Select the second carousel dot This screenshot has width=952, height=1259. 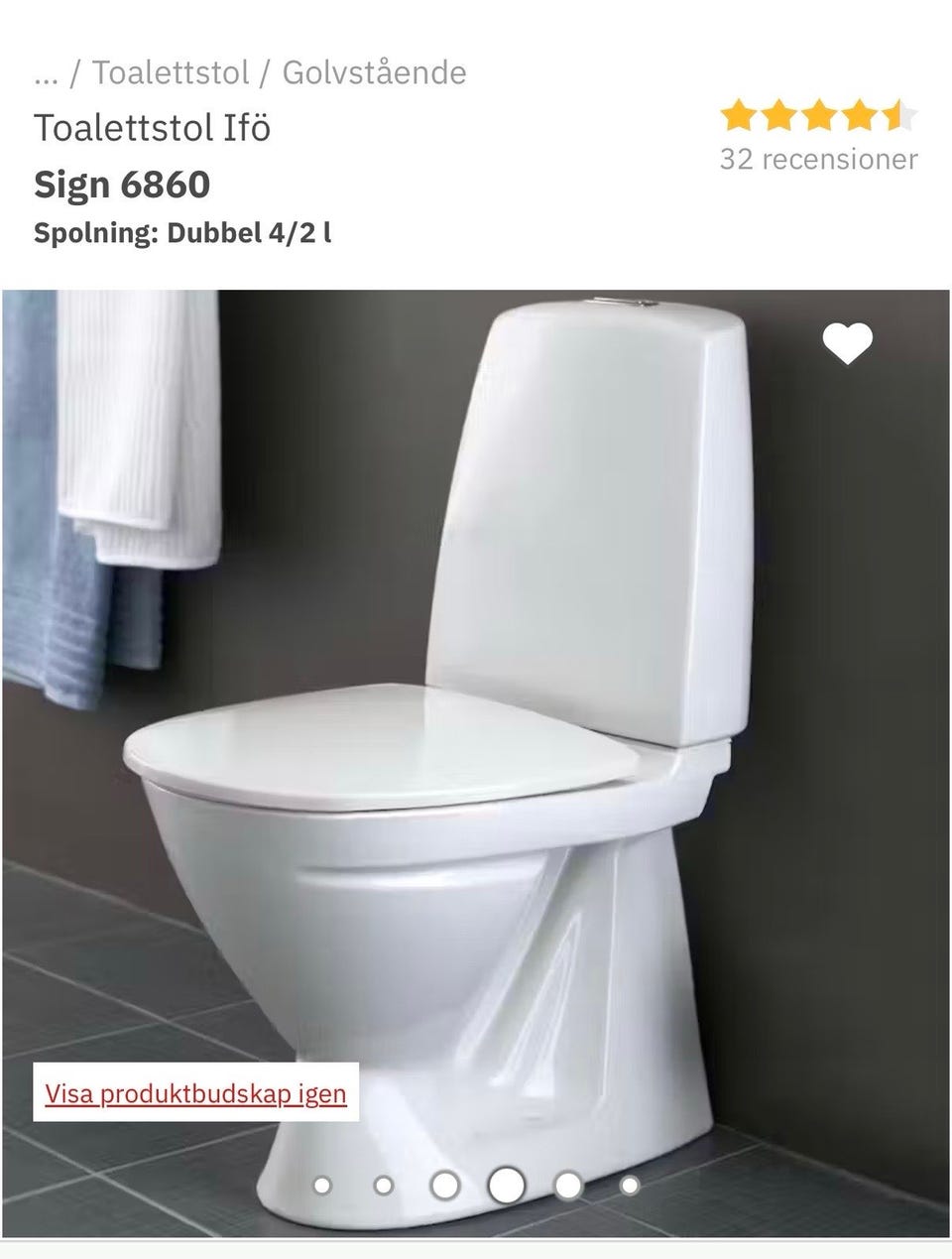[381, 1183]
